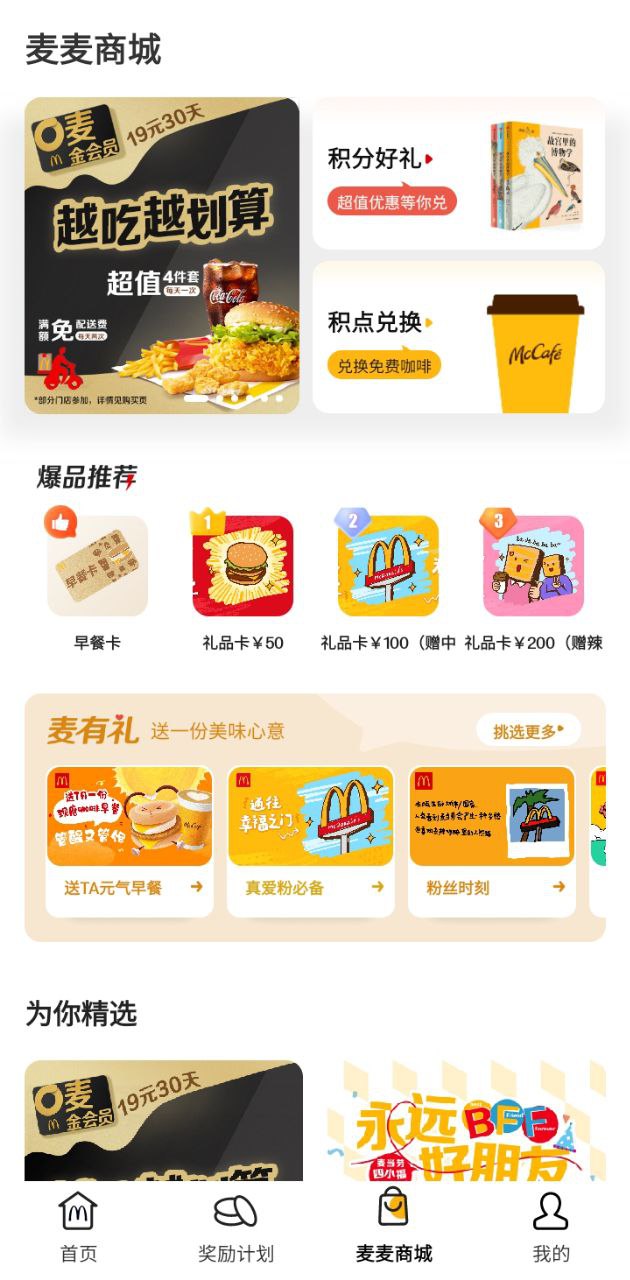Switch to the 首页 tab
Viewport: 630px width, 1280px height.
pos(79,1226)
